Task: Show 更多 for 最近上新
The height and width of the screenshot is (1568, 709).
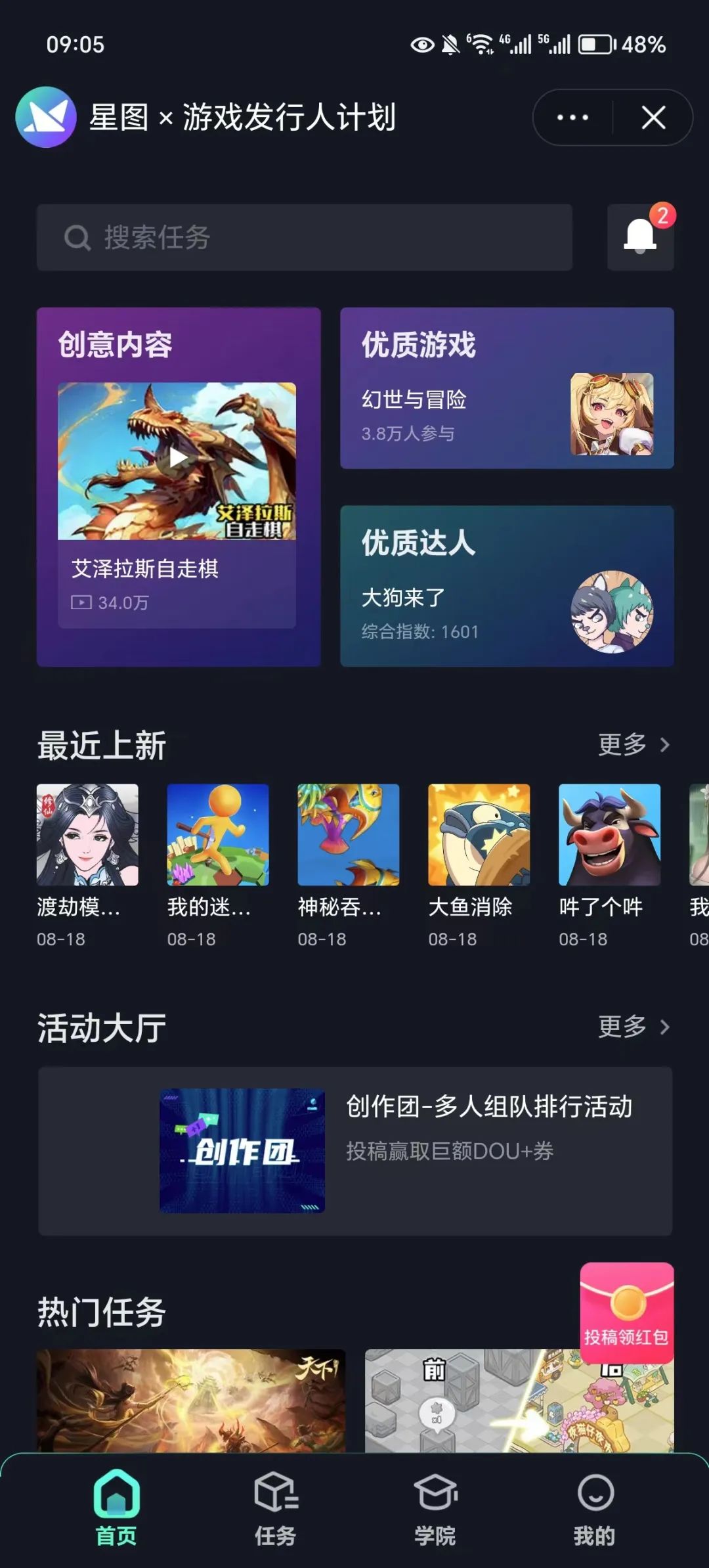Action: [x=633, y=745]
